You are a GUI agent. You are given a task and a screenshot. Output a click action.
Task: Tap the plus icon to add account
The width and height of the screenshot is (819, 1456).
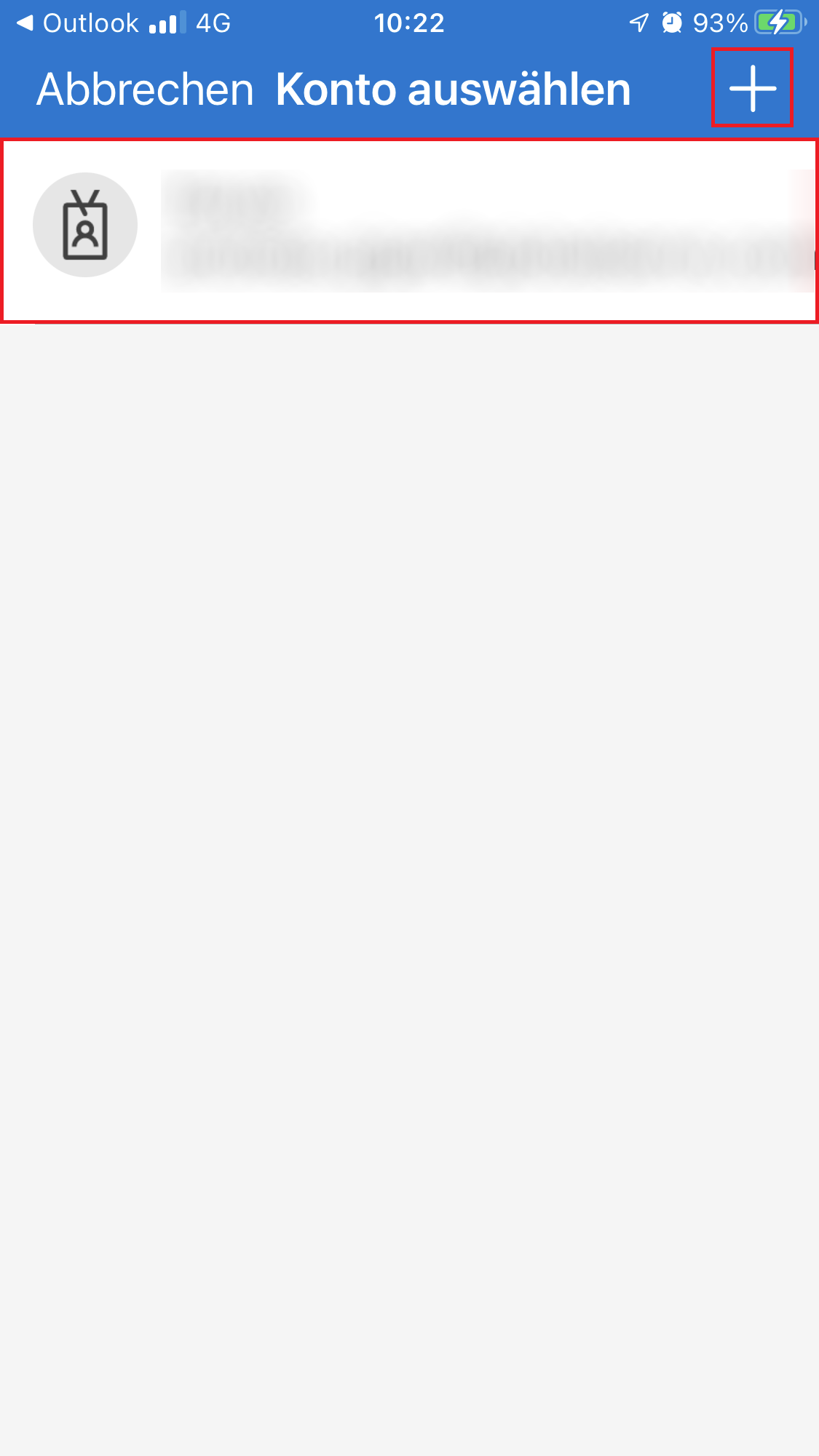(752, 88)
